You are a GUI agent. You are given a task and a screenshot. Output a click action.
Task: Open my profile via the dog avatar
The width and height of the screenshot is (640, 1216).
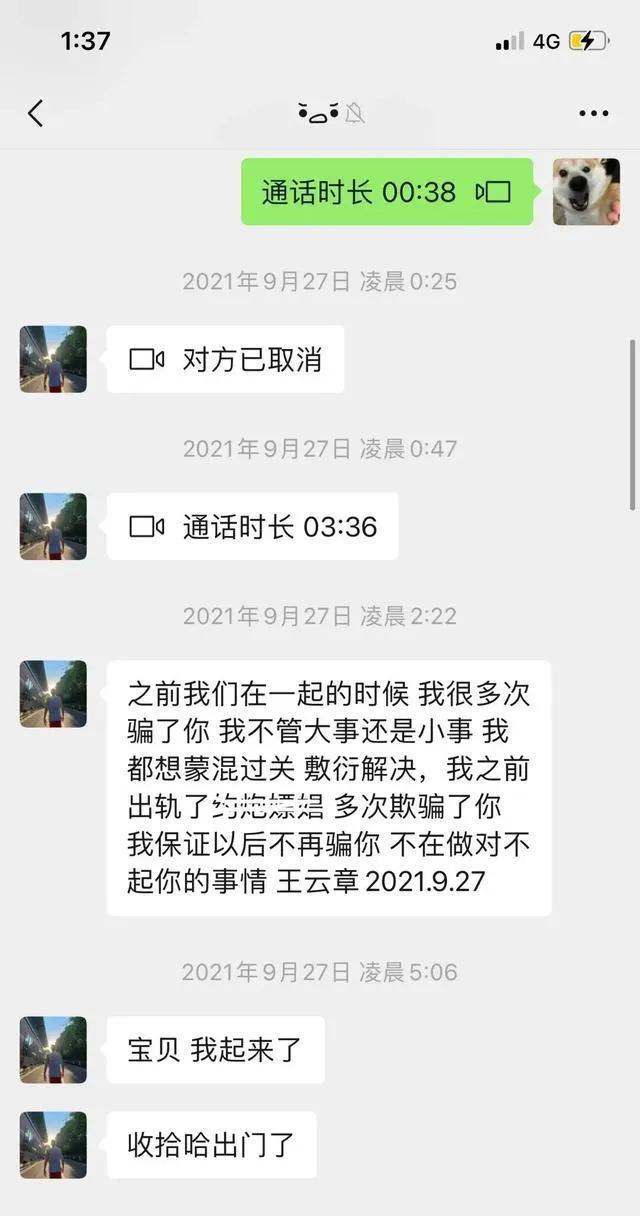[586, 192]
